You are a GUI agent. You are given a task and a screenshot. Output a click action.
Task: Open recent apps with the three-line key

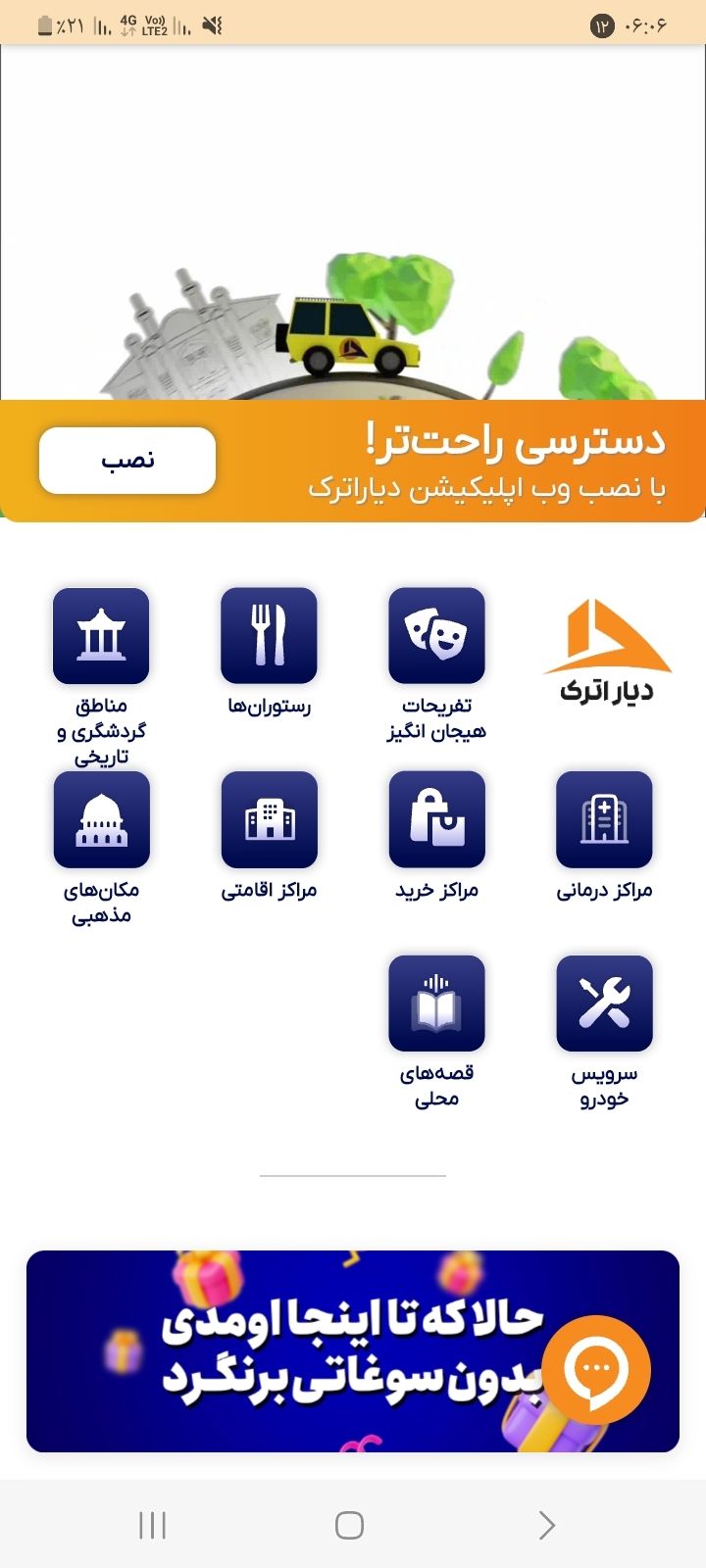tap(151, 1526)
